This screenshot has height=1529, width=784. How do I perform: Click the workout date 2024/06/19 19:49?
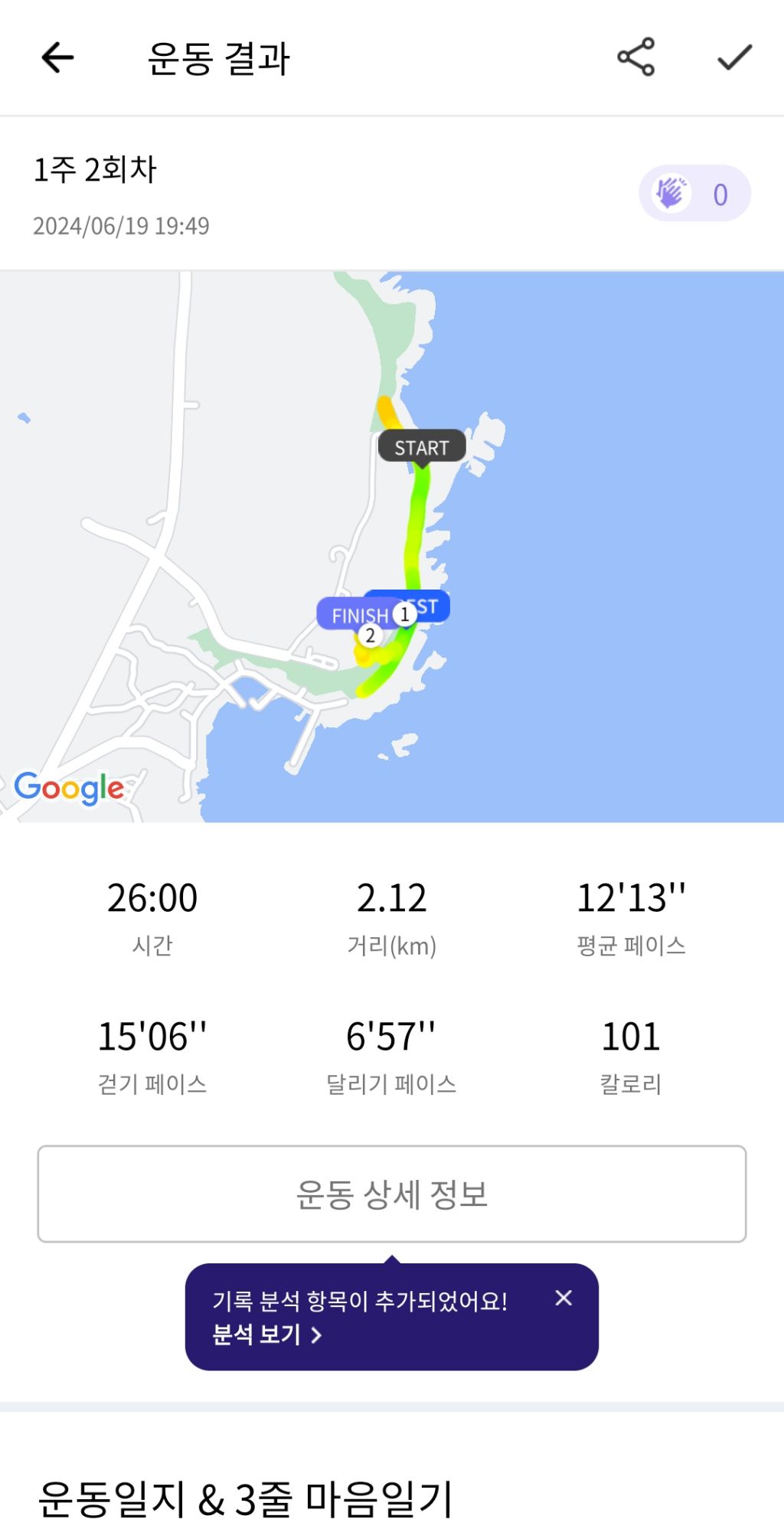point(122,224)
